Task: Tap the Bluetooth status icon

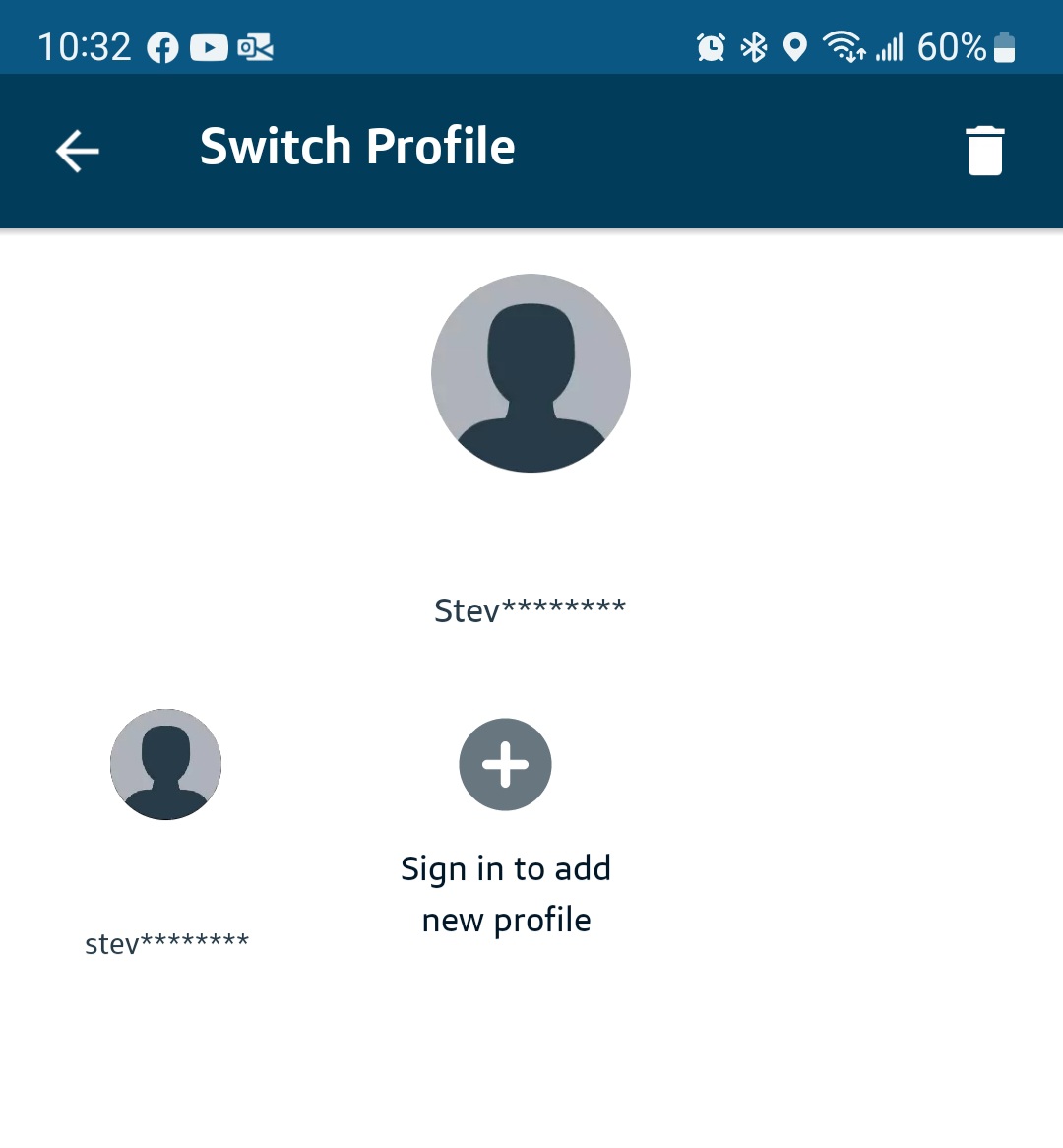Action: coord(753,47)
